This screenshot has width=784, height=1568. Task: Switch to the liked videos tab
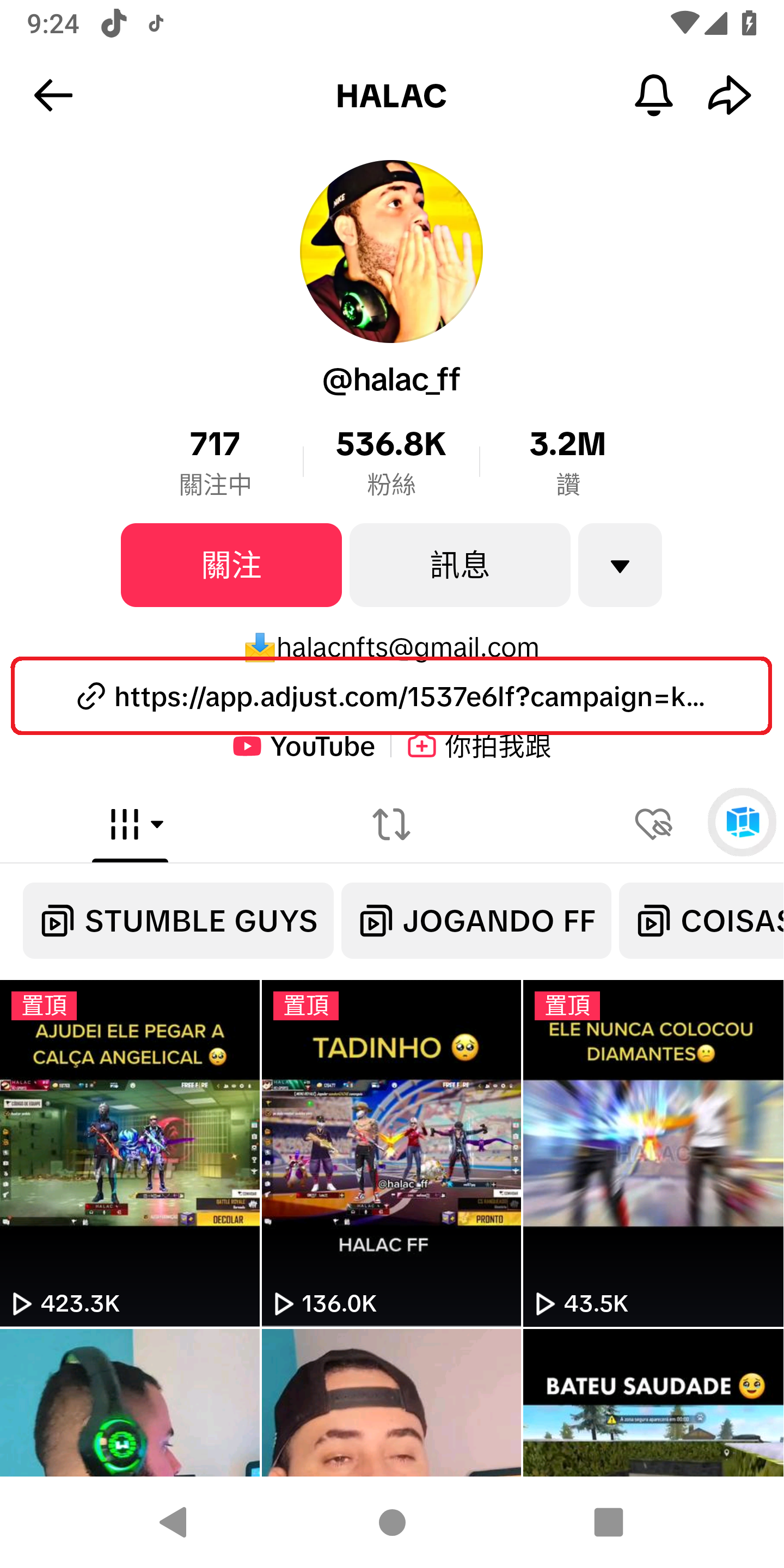coord(653,824)
